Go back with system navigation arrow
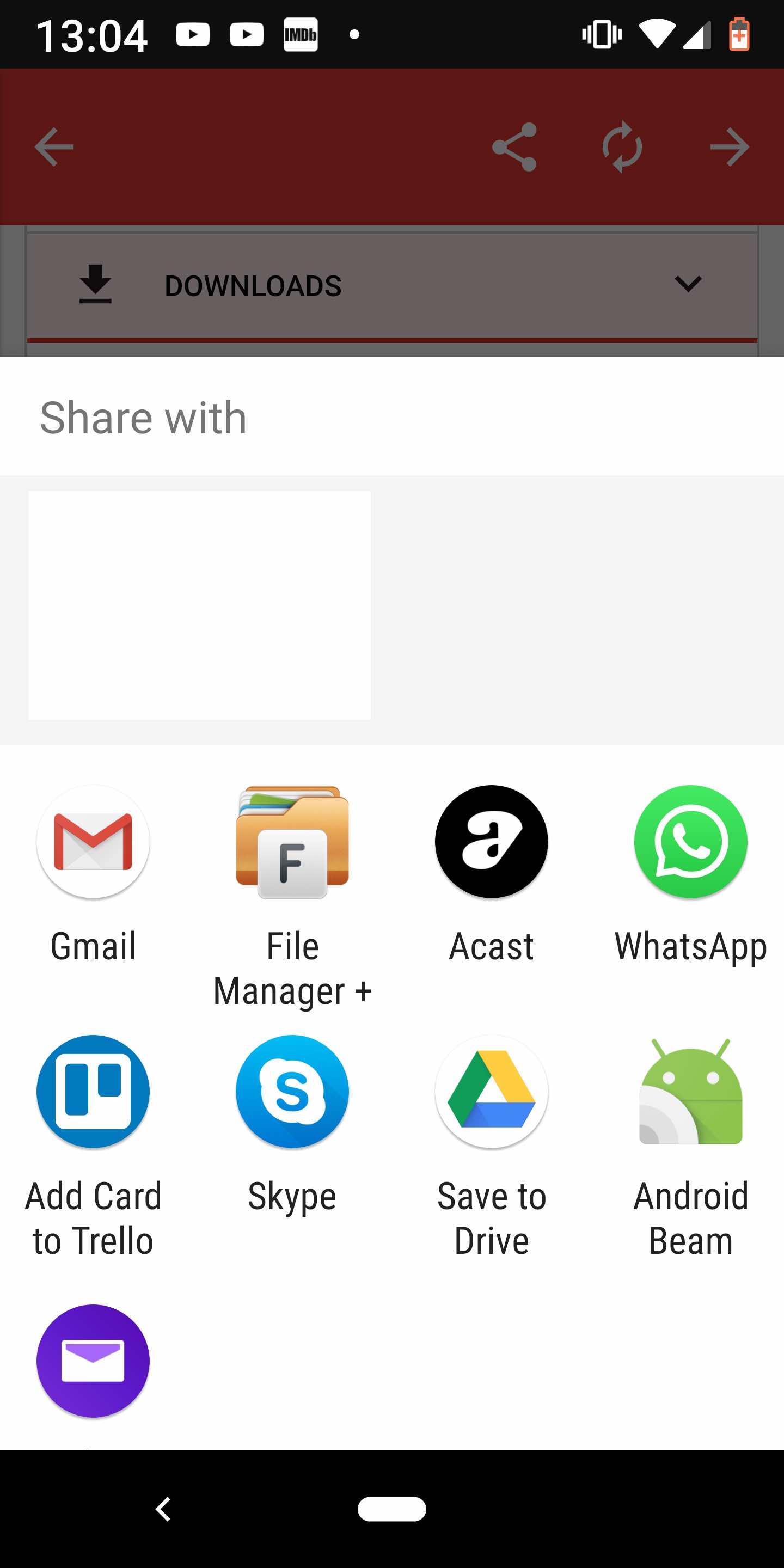784x1568 pixels. pyautogui.click(x=163, y=1509)
